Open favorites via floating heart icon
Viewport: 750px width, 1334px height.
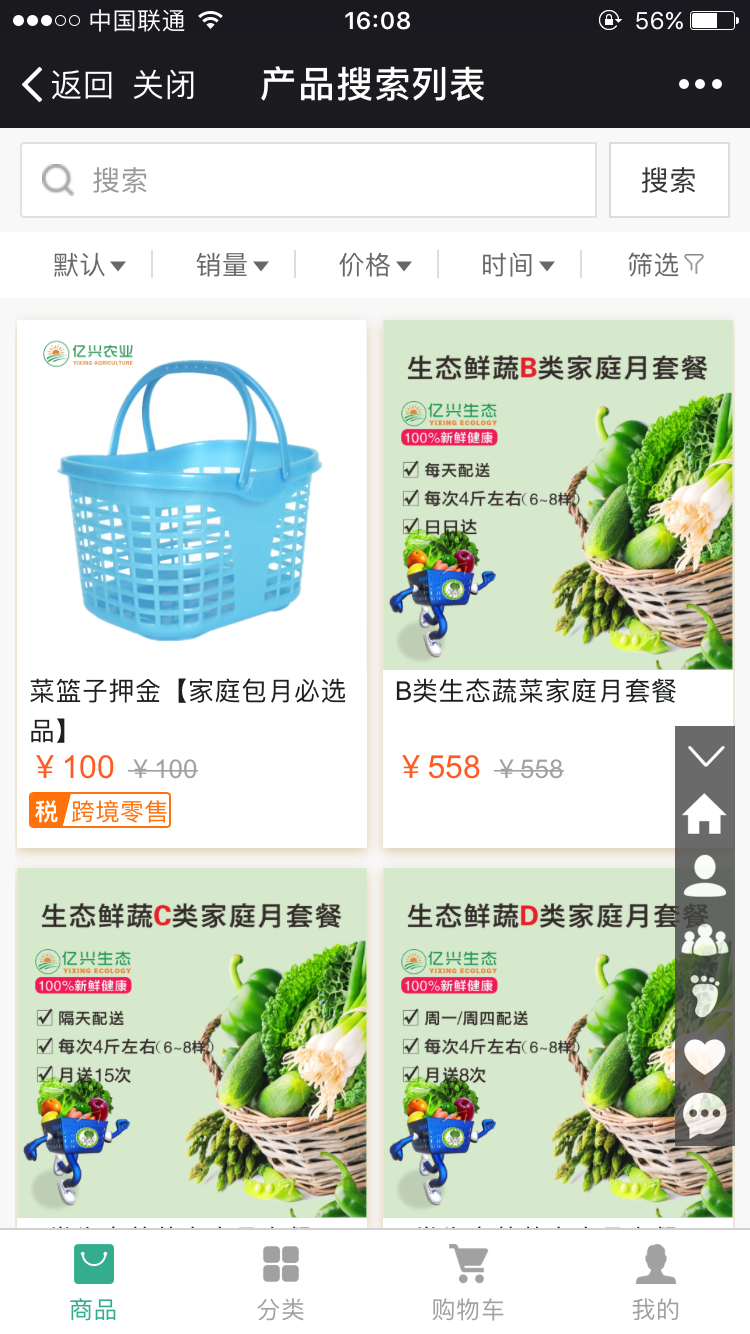(705, 1056)
